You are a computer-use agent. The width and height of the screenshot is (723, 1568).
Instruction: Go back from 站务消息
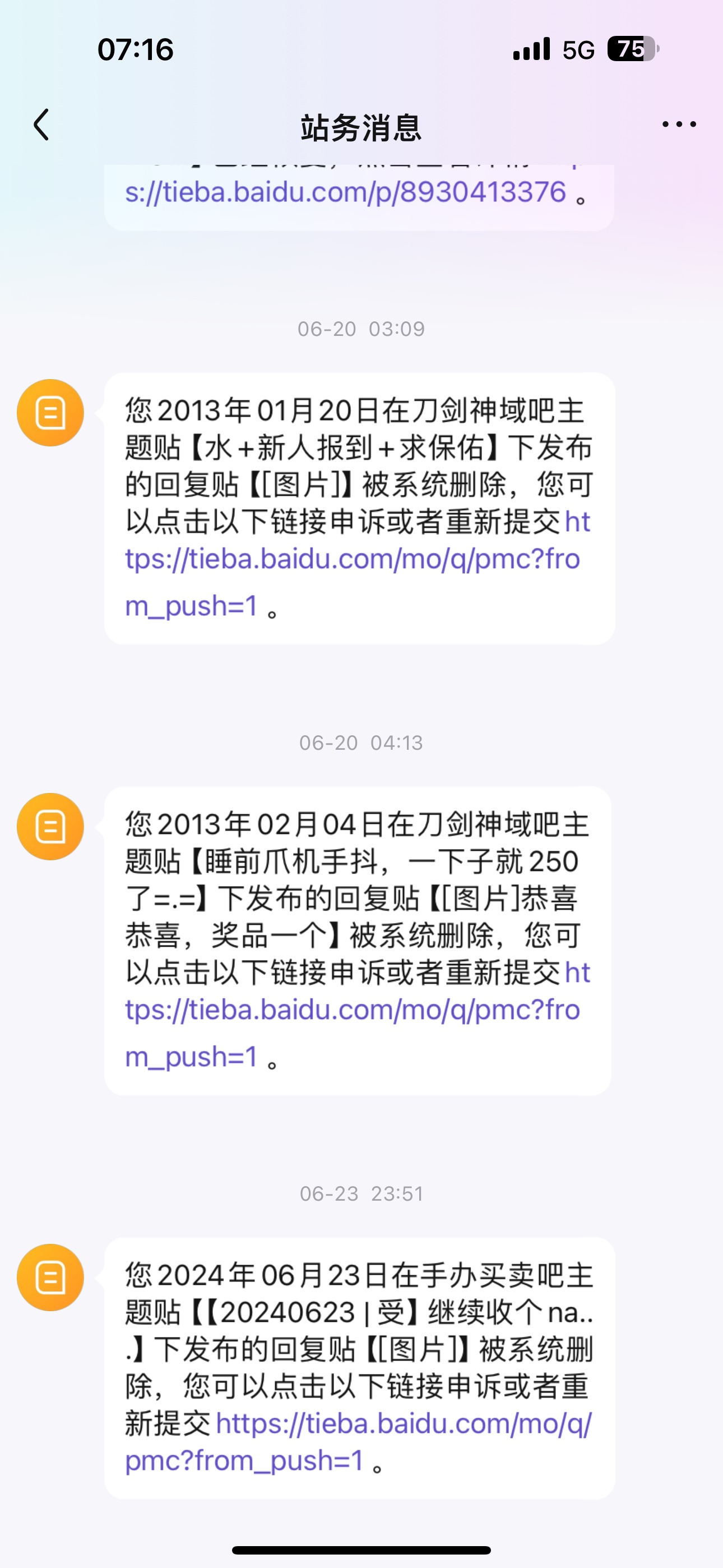[41, 126]
